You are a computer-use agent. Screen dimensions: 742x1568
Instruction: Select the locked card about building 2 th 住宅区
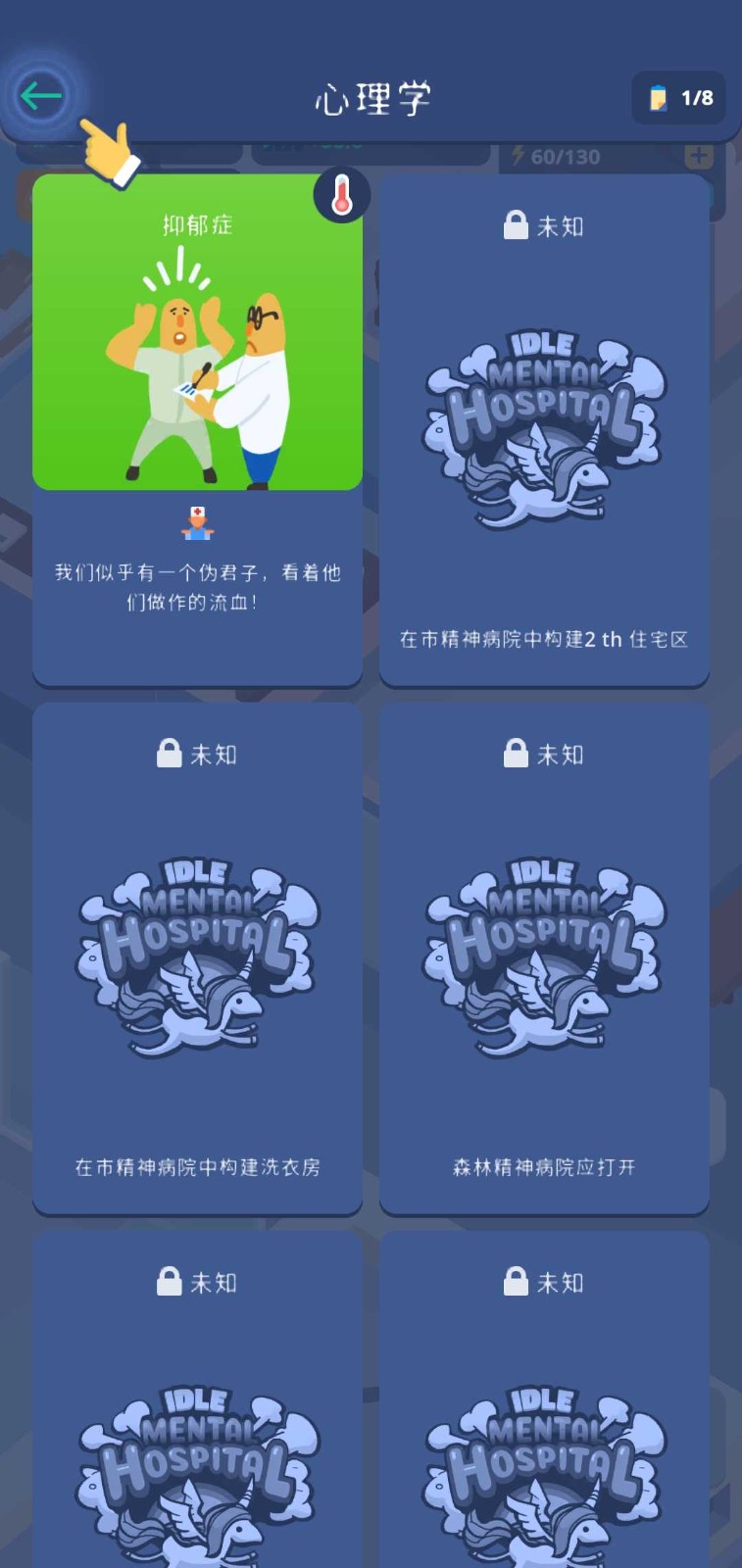point(544,431)
